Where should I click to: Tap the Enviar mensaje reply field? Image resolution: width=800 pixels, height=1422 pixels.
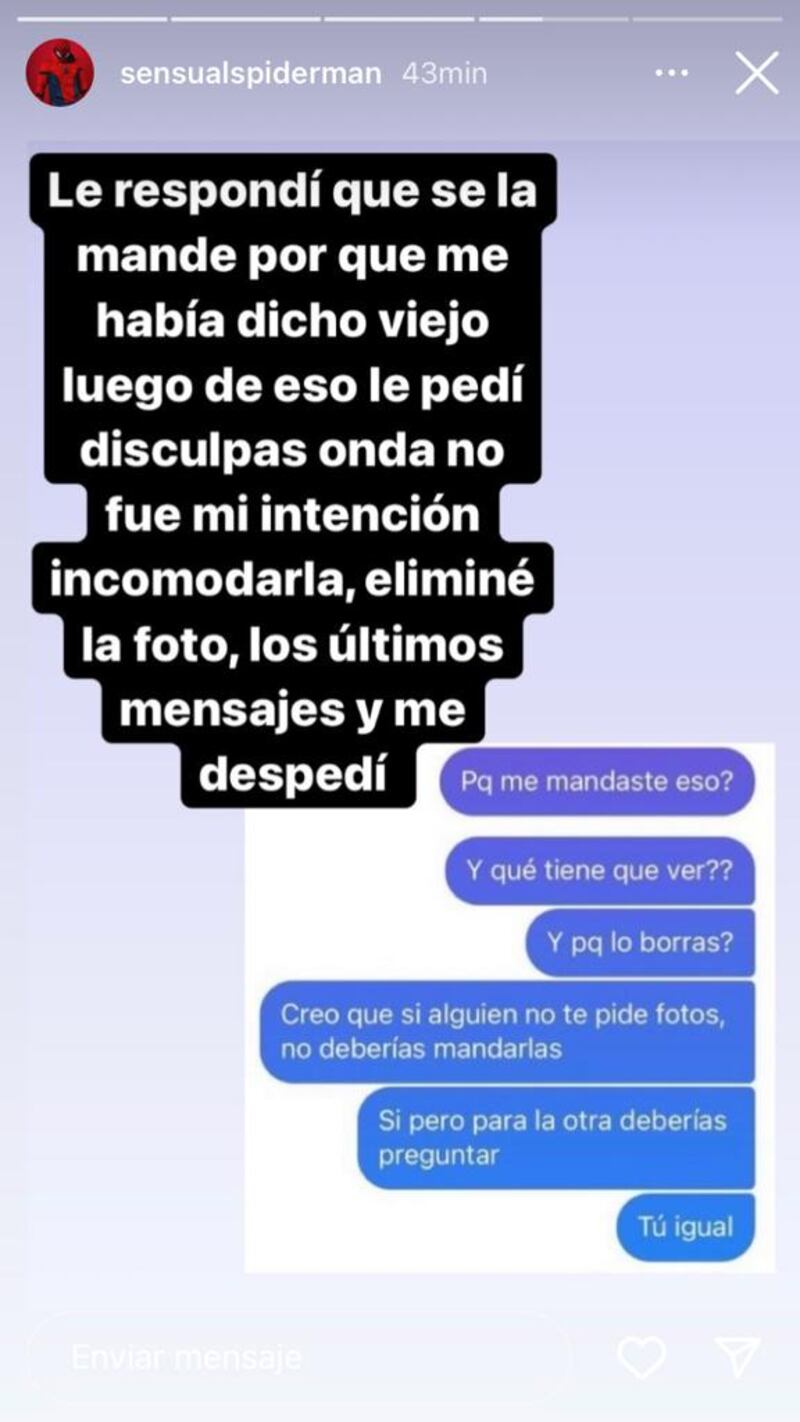[x=300, y=1357]
